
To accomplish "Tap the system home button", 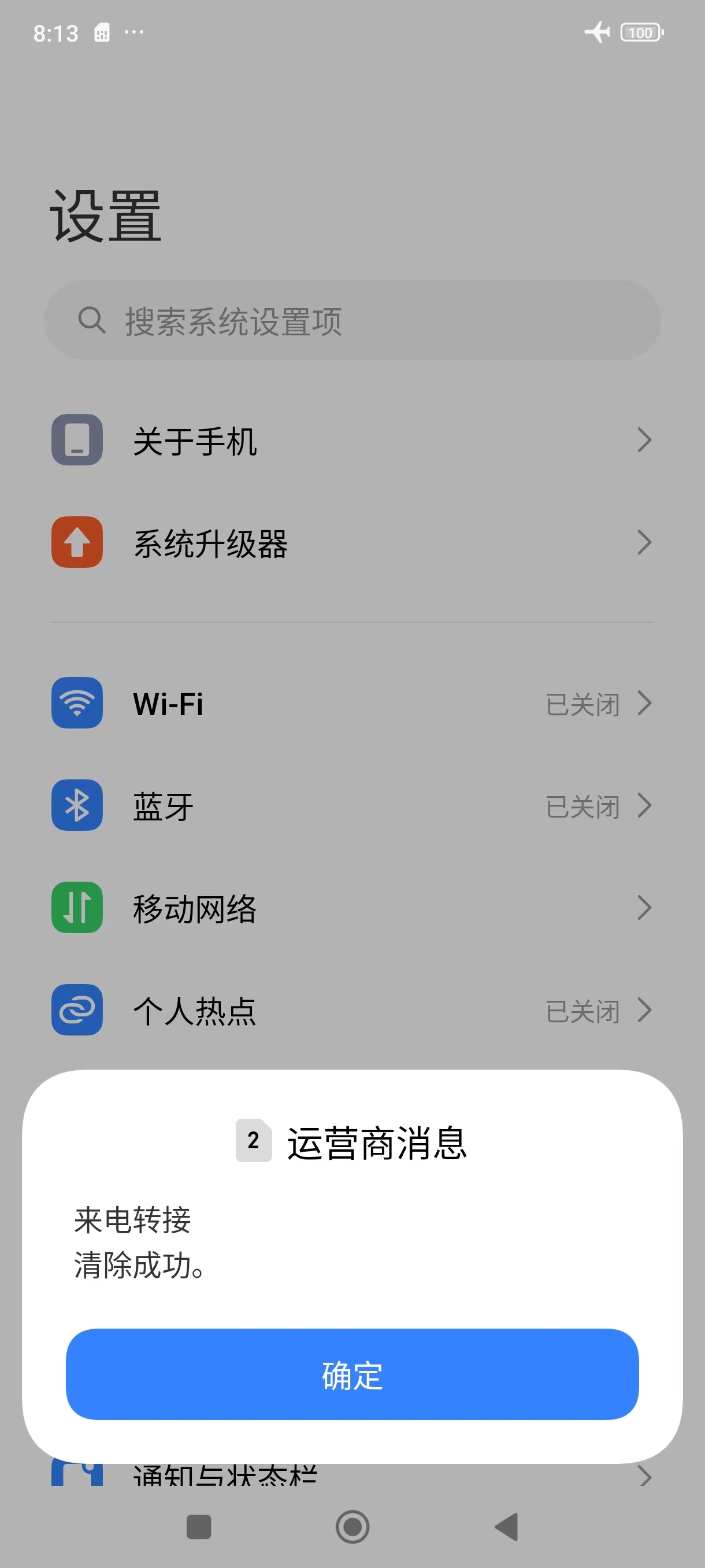I will pyautogui.click(x=352, y=1526).
